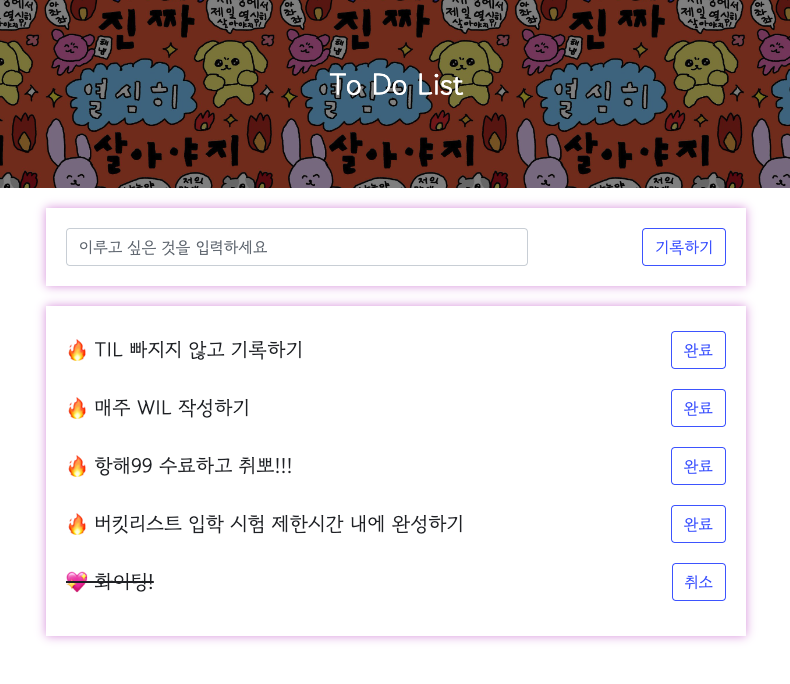Tap the 기록하기 button
790x684 pixels.
point(683,247)
